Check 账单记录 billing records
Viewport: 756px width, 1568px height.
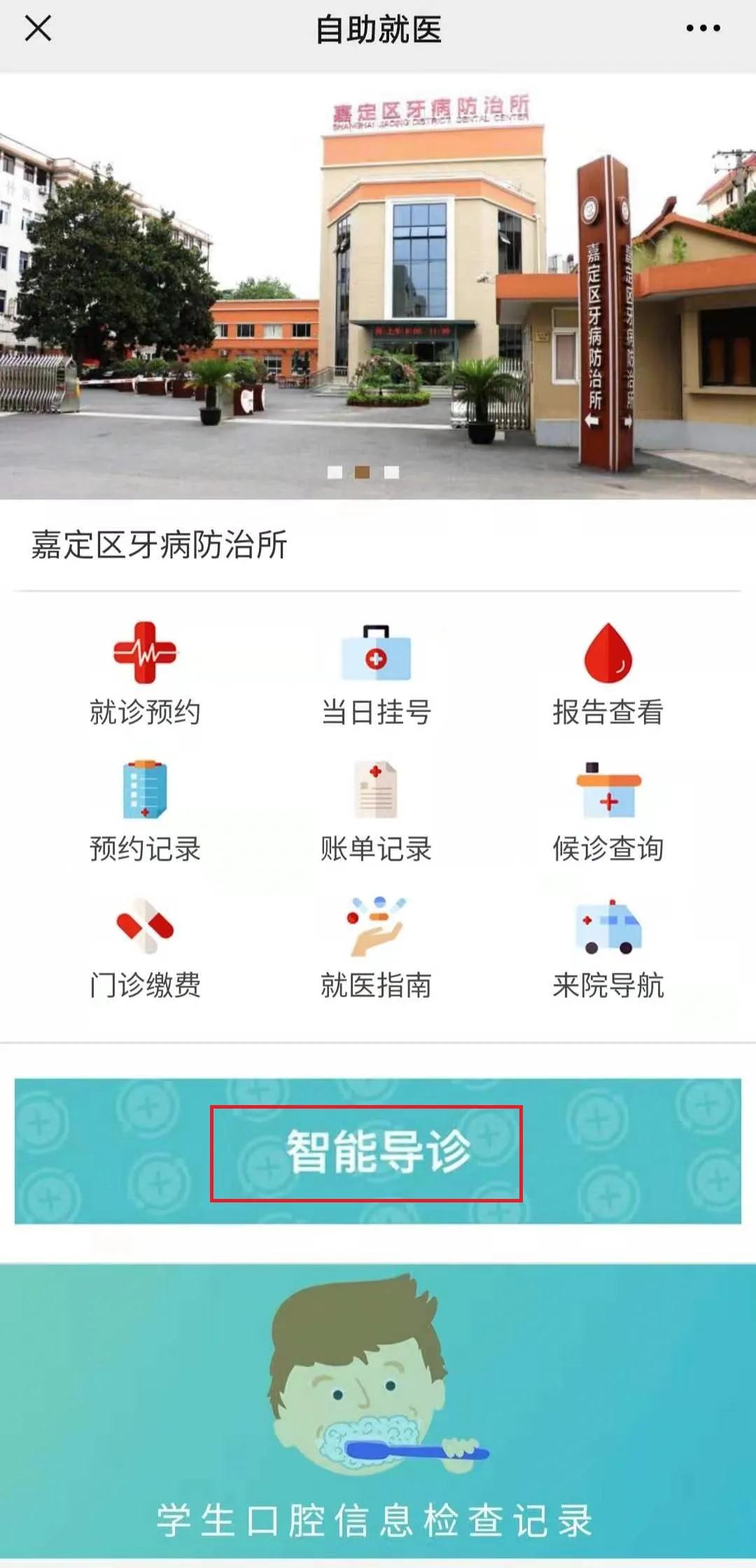pyautogui.click(x=376, y=811)
